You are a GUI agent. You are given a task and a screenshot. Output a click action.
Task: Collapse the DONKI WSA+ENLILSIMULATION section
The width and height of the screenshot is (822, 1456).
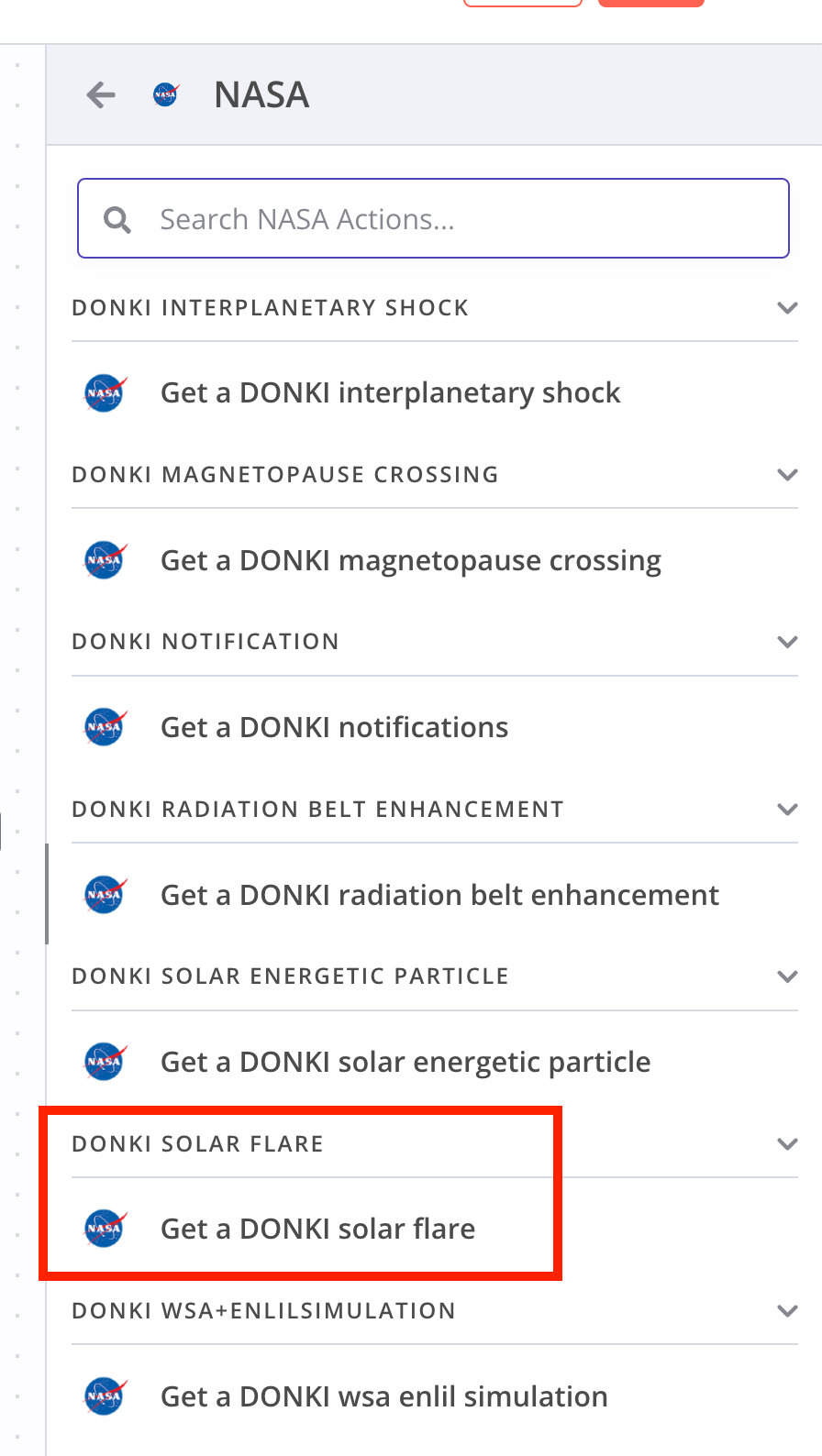[x=787, y=1310]
